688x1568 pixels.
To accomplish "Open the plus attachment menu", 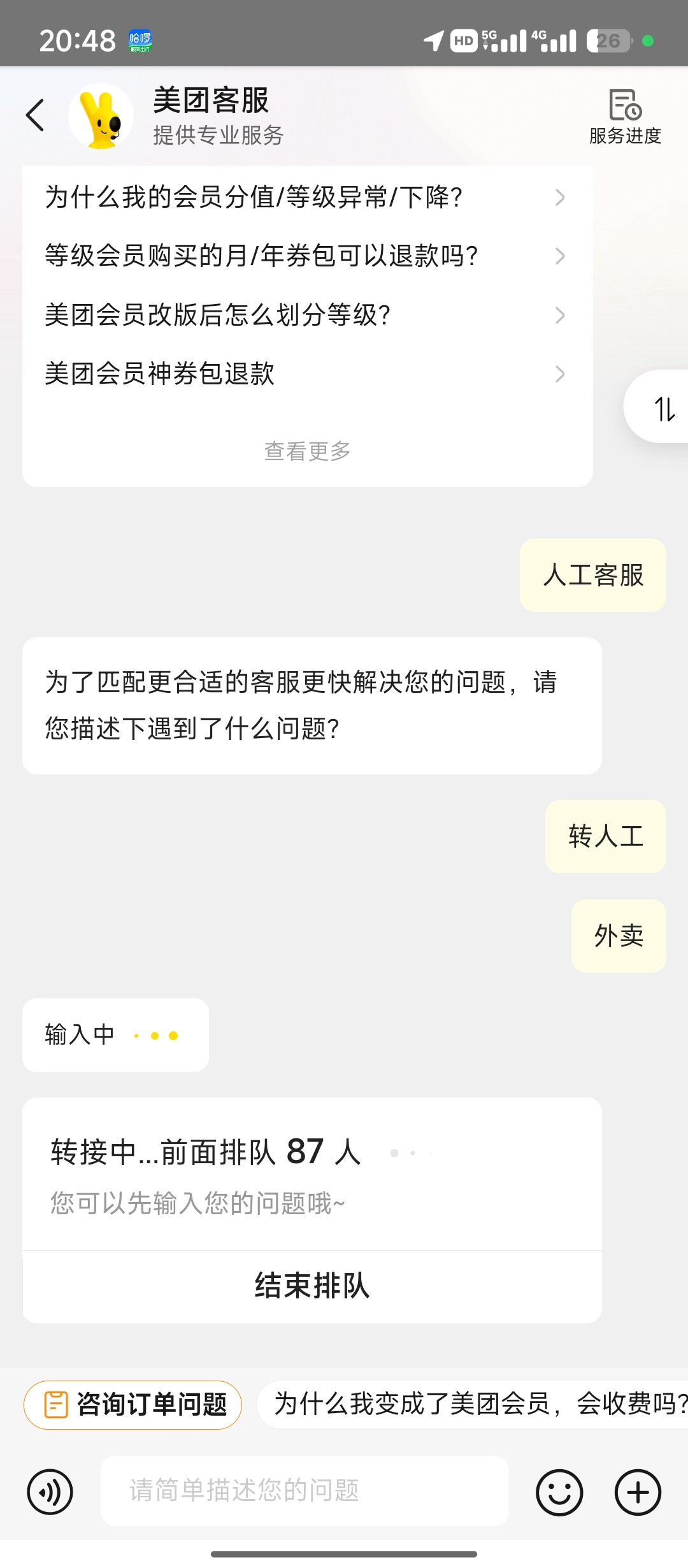I will click(638, 1492).
